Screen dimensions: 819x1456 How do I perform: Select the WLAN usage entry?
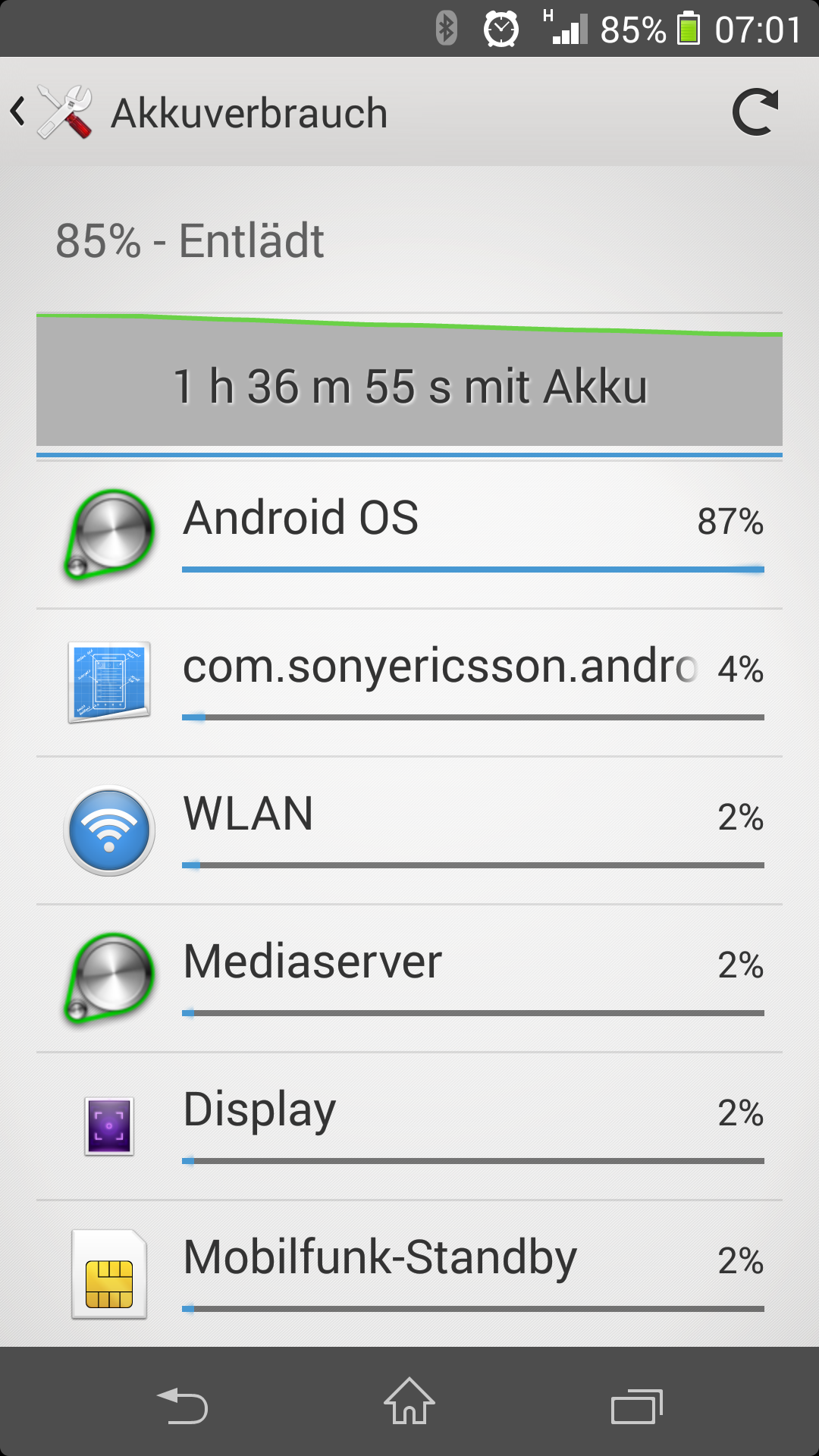pos(409,830)
